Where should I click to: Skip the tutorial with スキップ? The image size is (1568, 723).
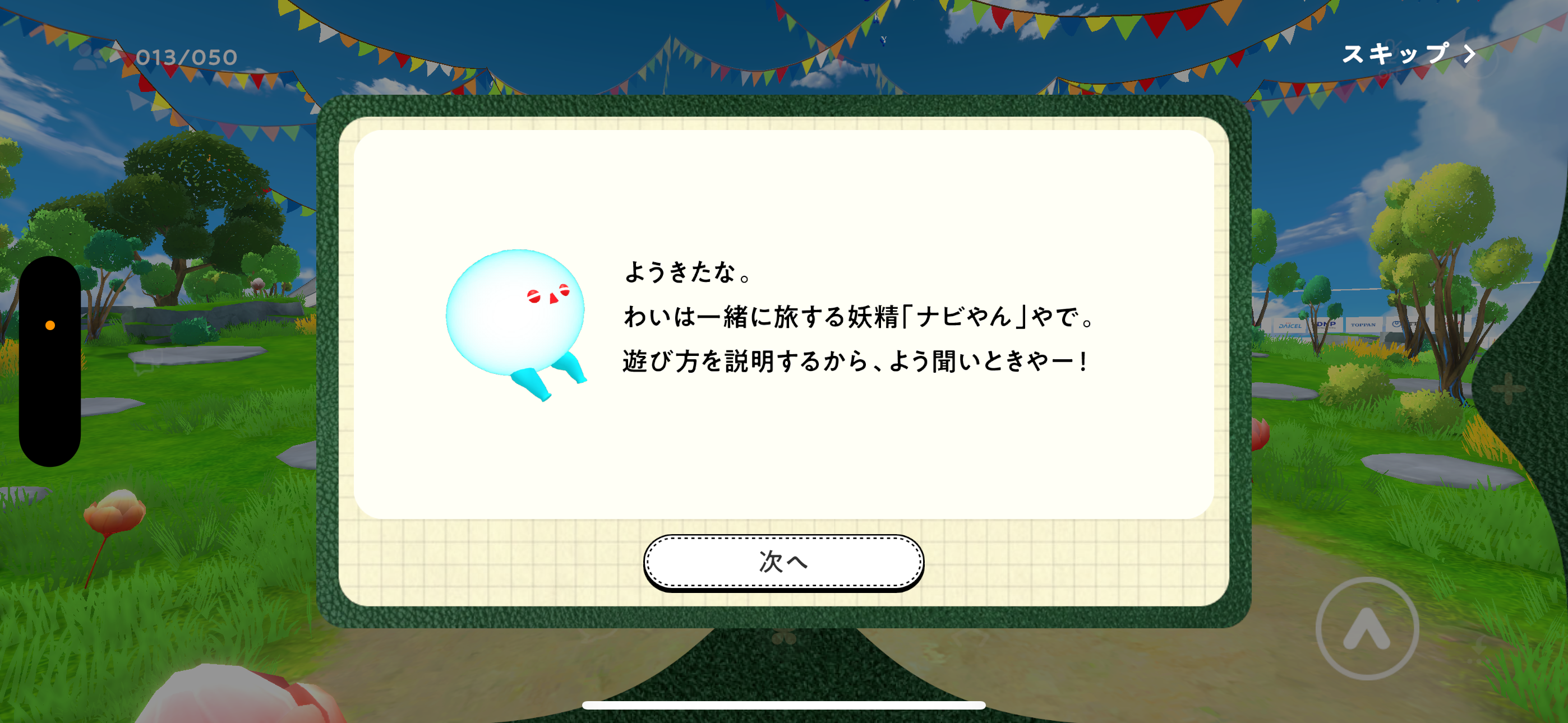(1407, 54)
